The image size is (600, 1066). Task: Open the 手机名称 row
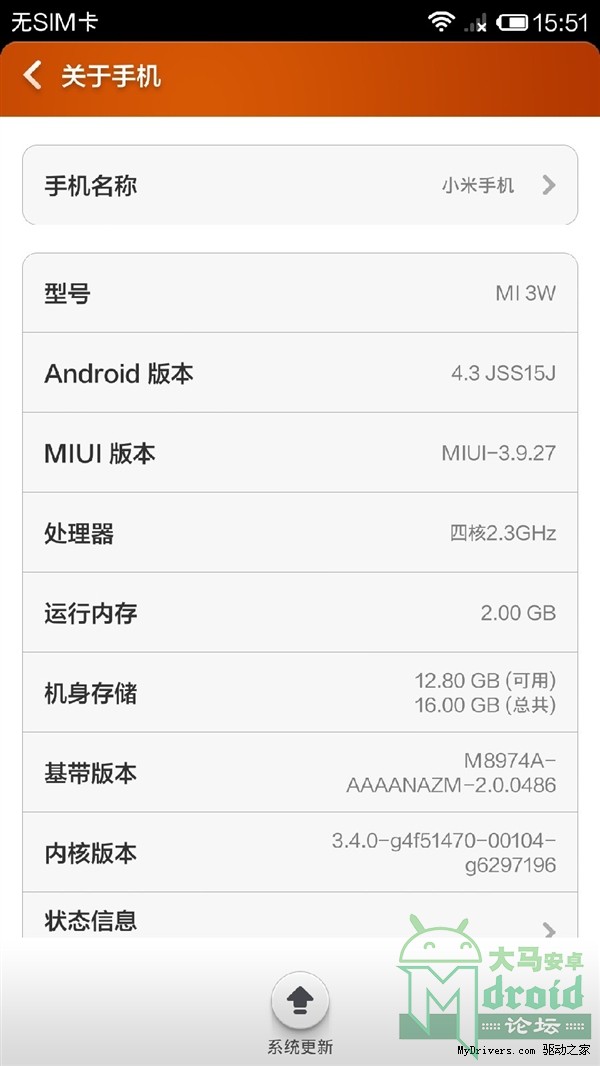300,185
